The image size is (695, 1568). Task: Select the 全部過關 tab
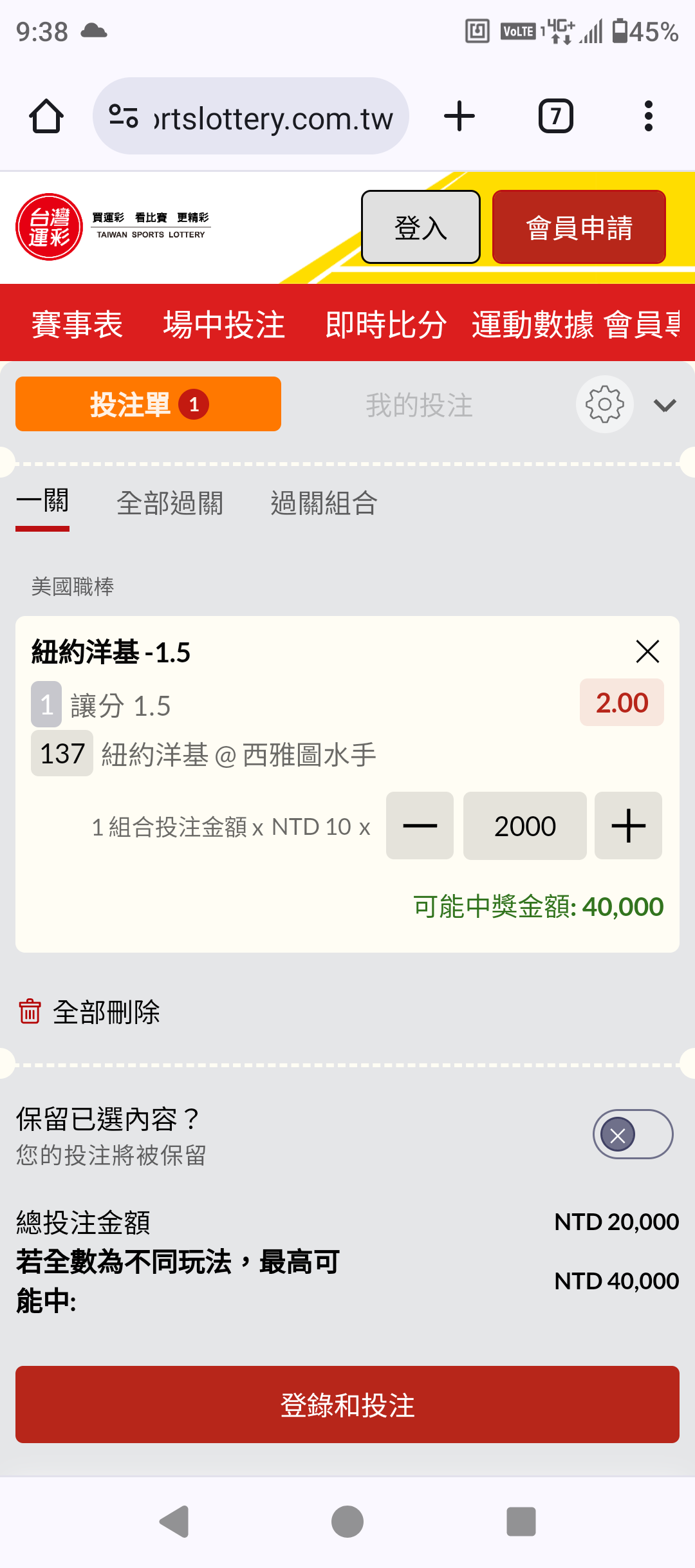(170, 503)
